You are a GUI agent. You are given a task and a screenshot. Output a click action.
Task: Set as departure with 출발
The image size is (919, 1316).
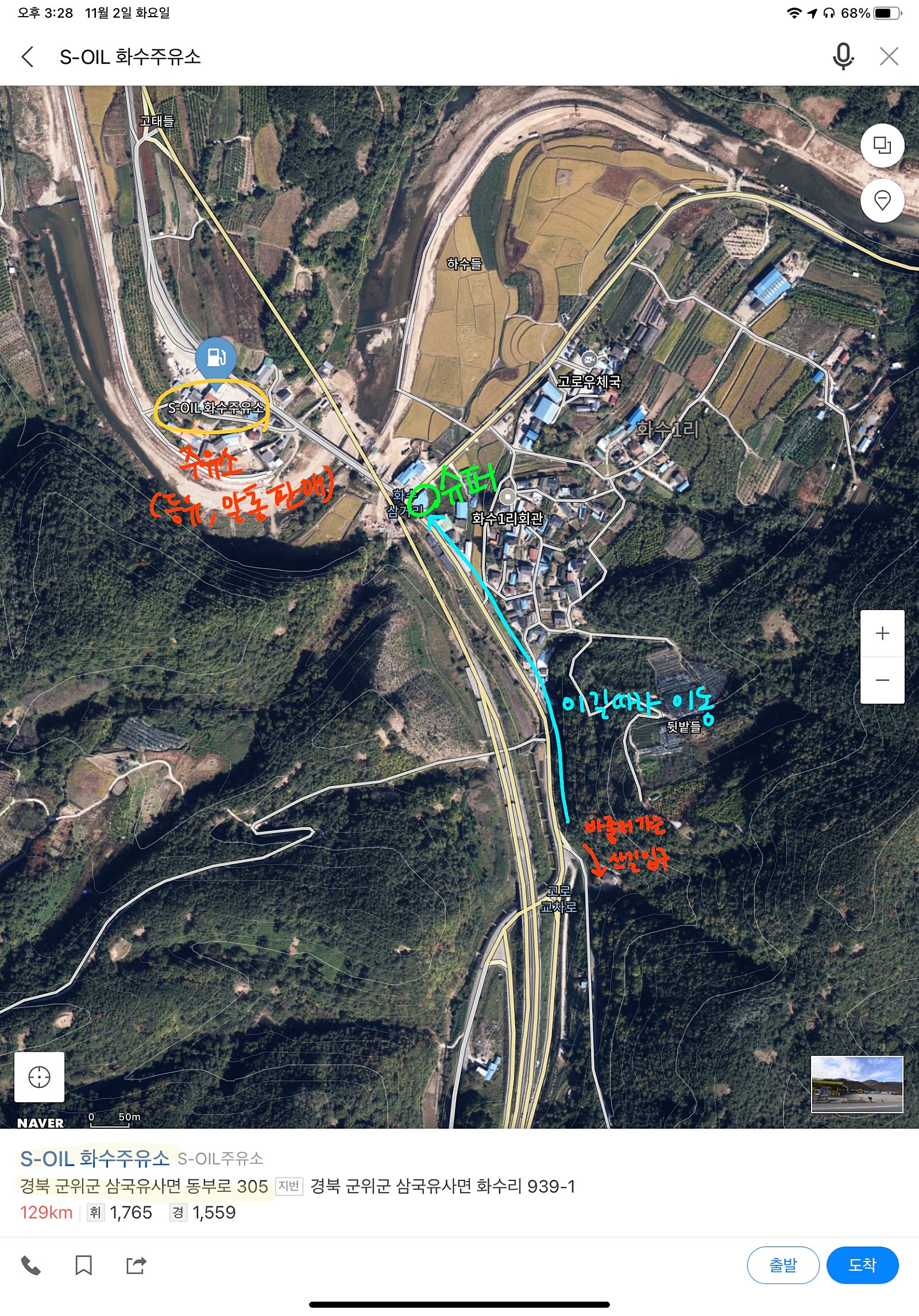pyautogui.click(x=782, y=1265)
